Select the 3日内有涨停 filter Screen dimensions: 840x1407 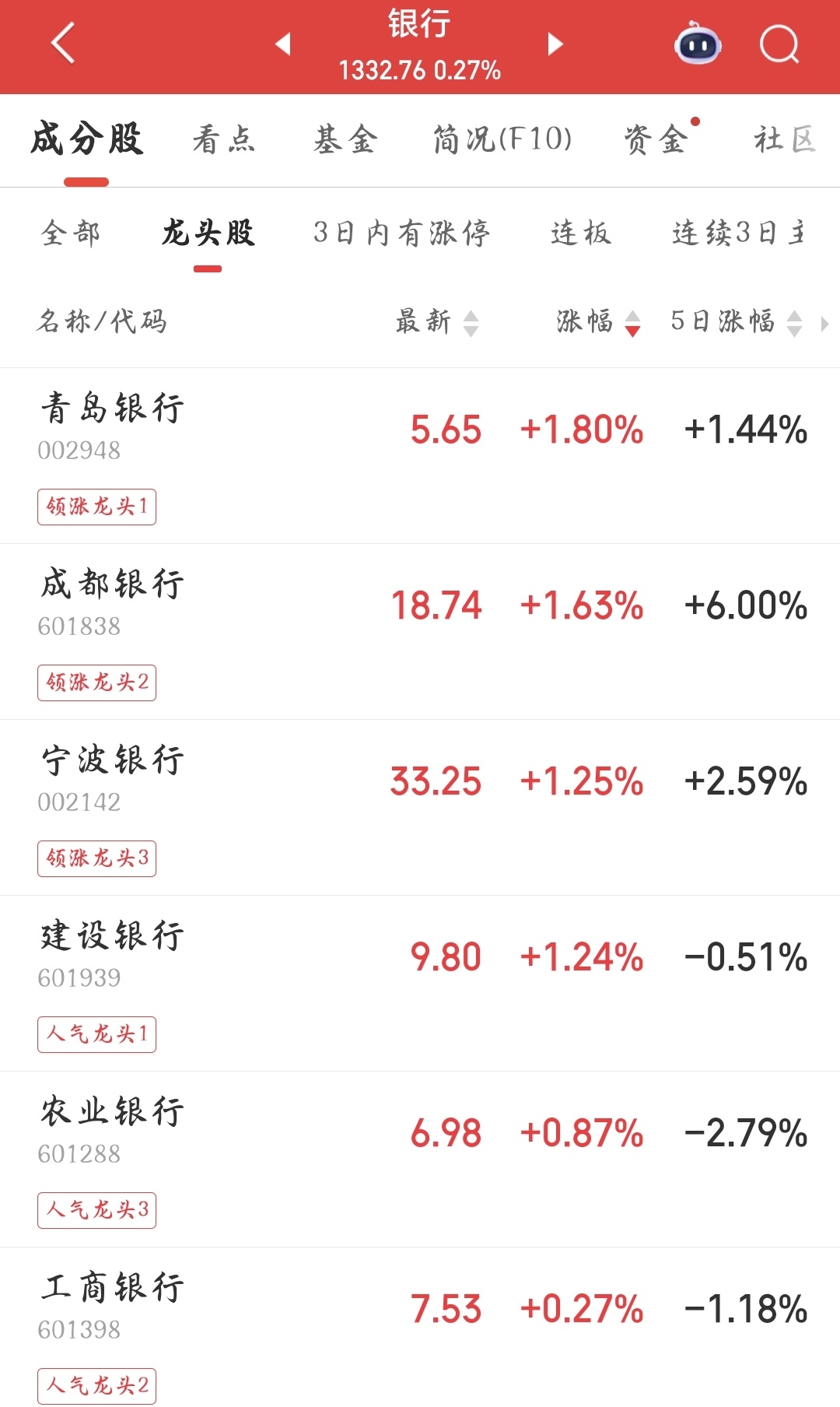pos(401,233)
